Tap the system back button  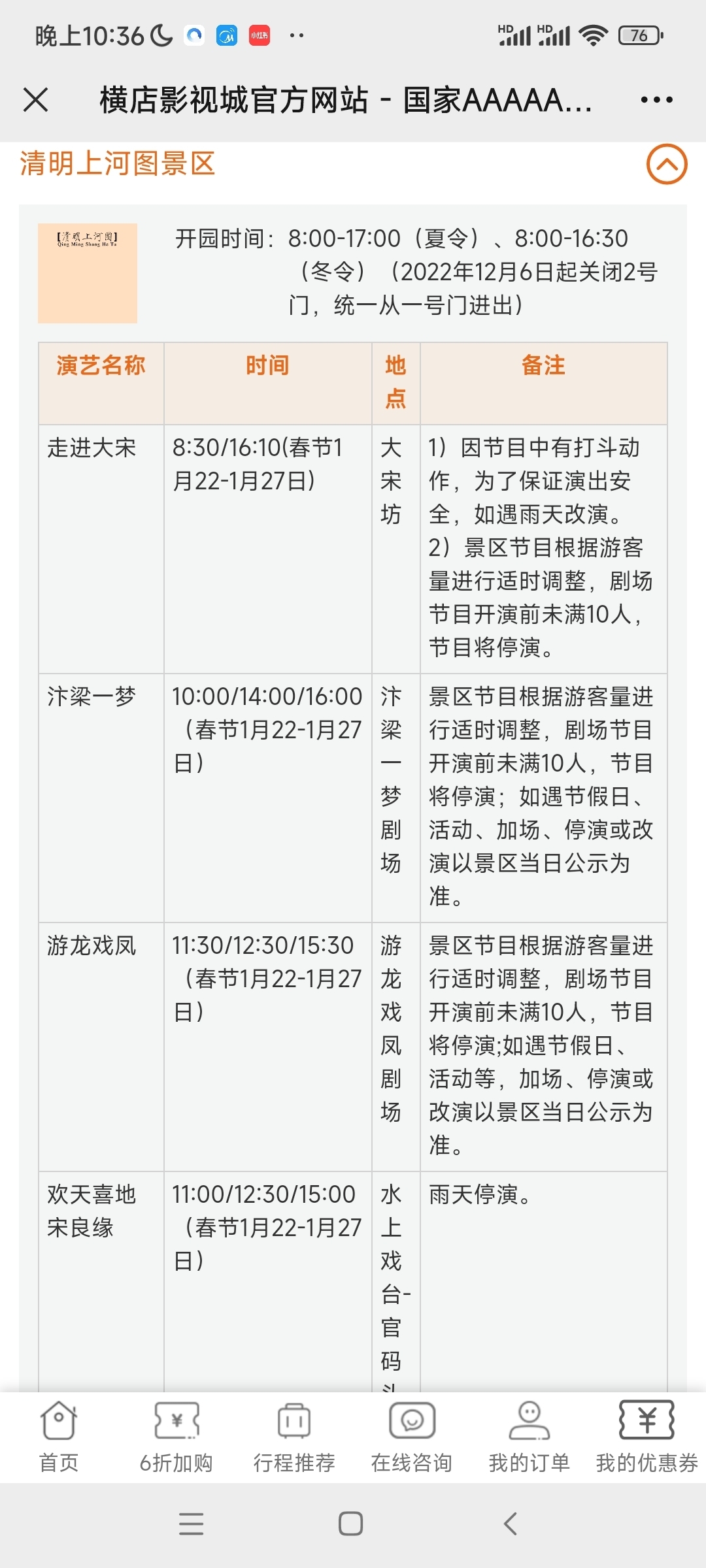point(511,1524)
